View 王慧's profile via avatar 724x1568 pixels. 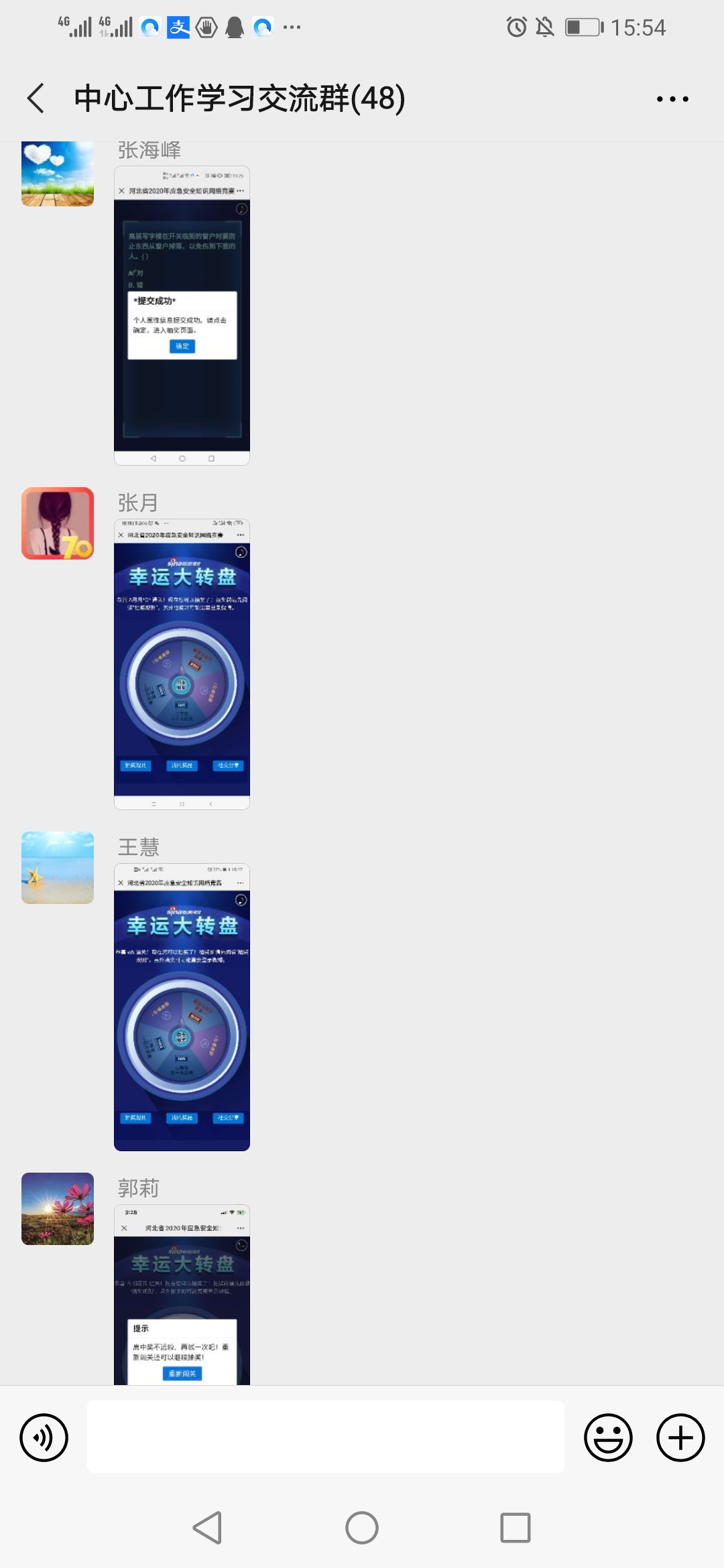58,868
